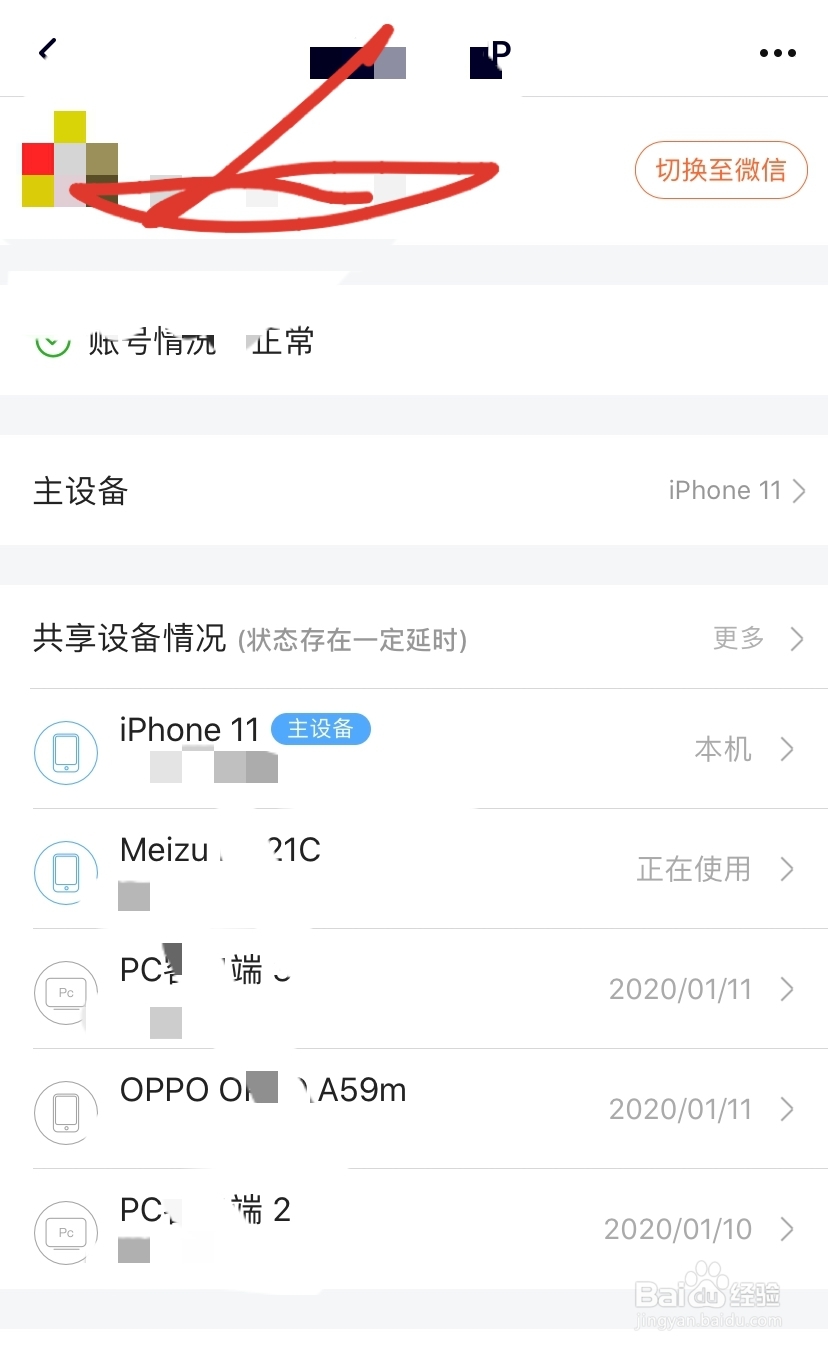Click the 正在使用 status text

click(693, 869)
